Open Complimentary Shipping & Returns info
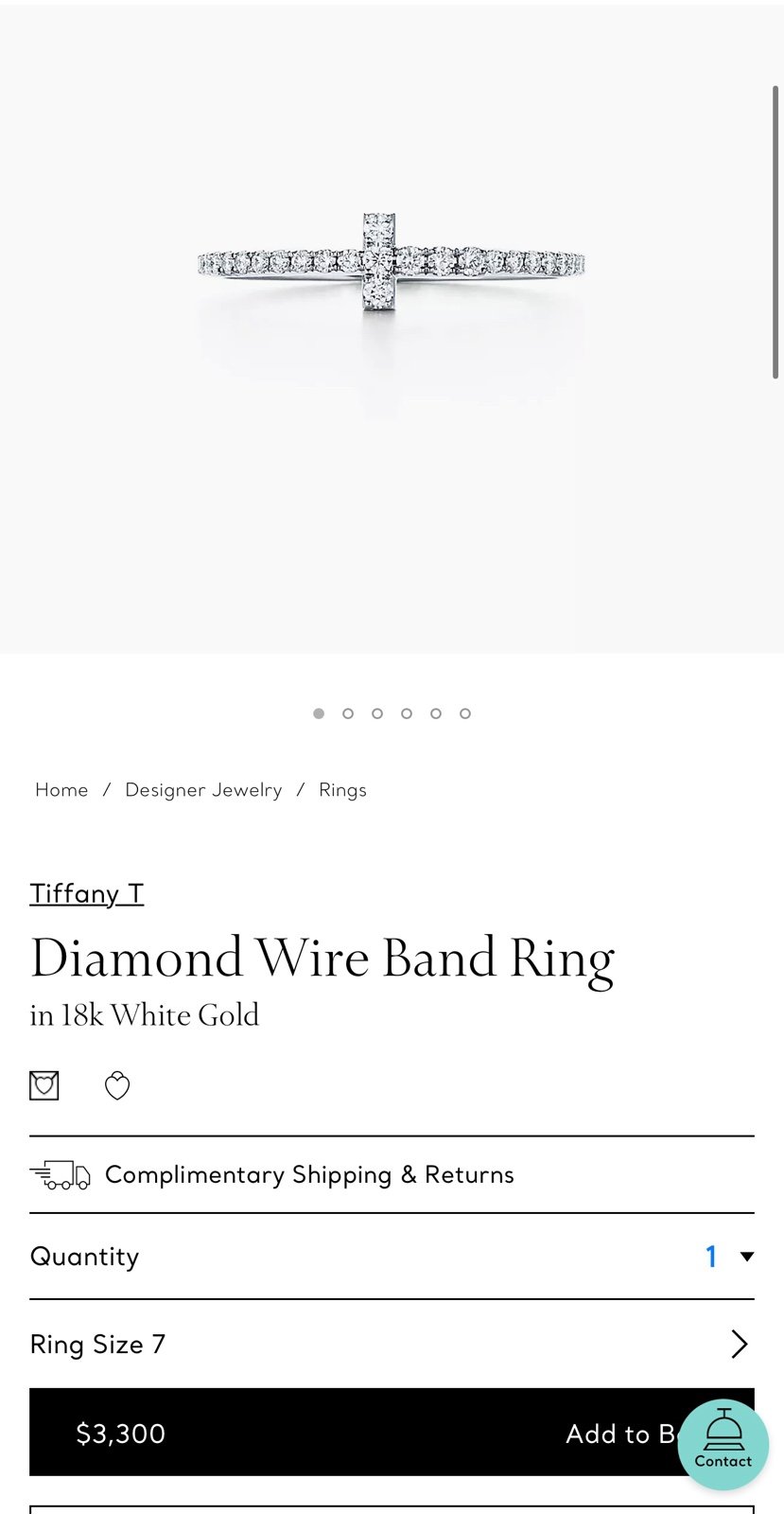 (x=392, y=1174)
